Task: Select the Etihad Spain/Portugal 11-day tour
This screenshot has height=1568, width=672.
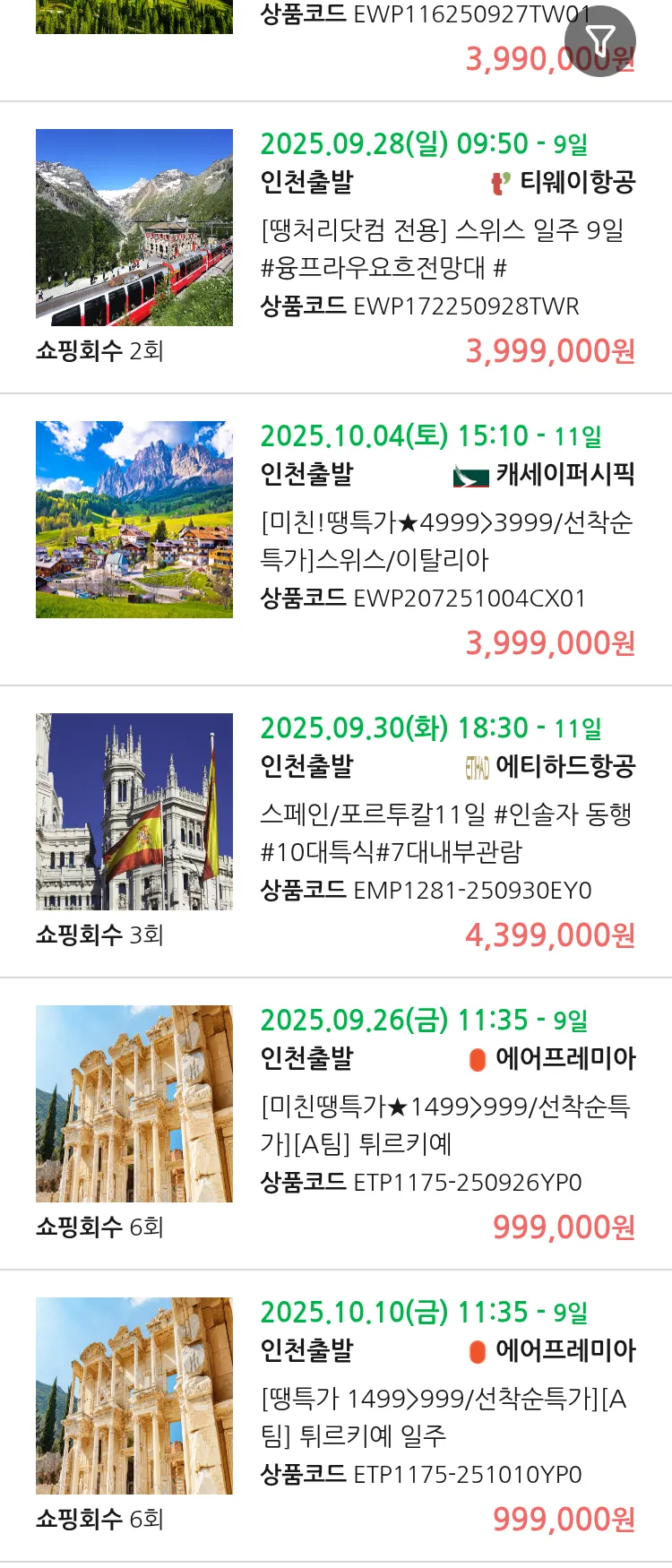Action: tap(446, 832)
